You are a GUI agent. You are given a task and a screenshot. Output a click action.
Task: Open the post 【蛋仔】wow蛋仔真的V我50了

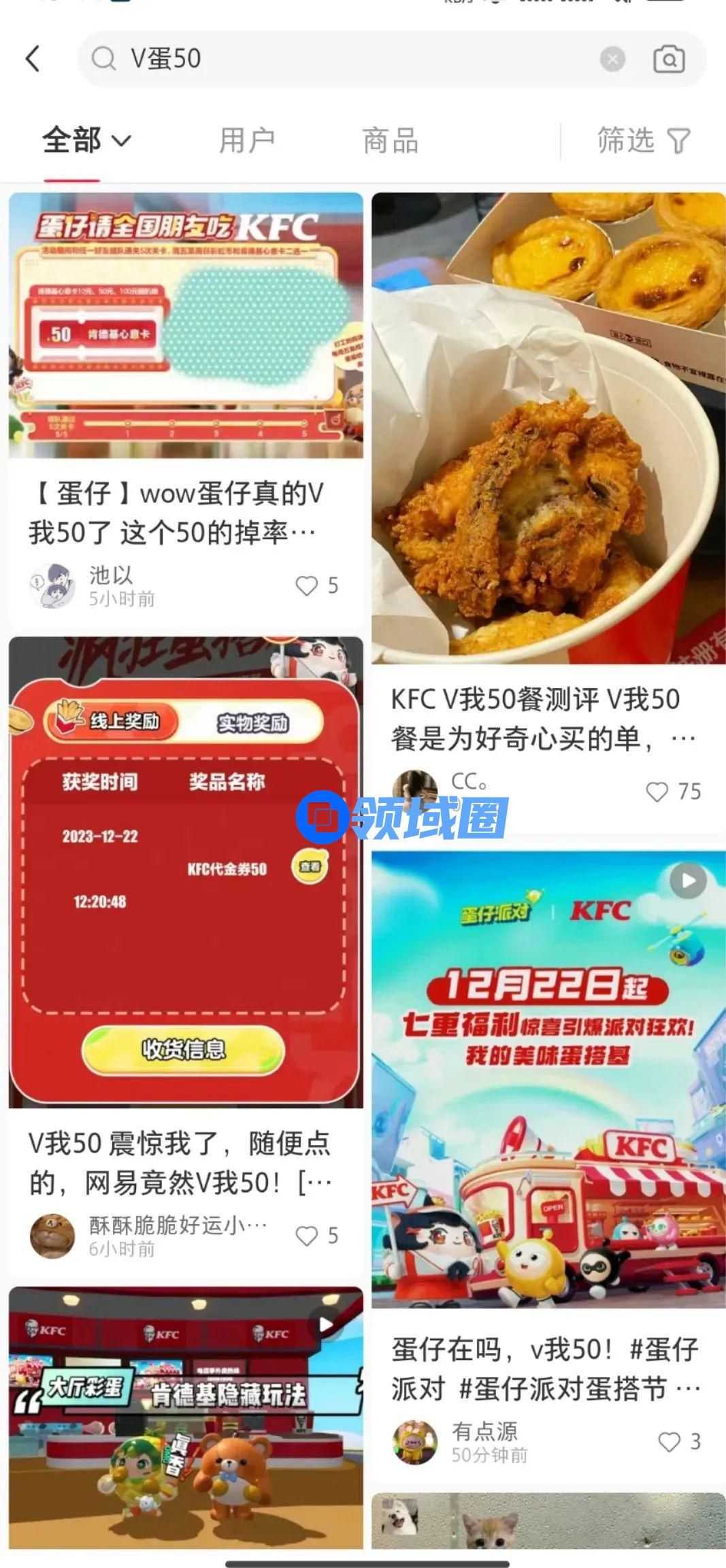point(176,513)
